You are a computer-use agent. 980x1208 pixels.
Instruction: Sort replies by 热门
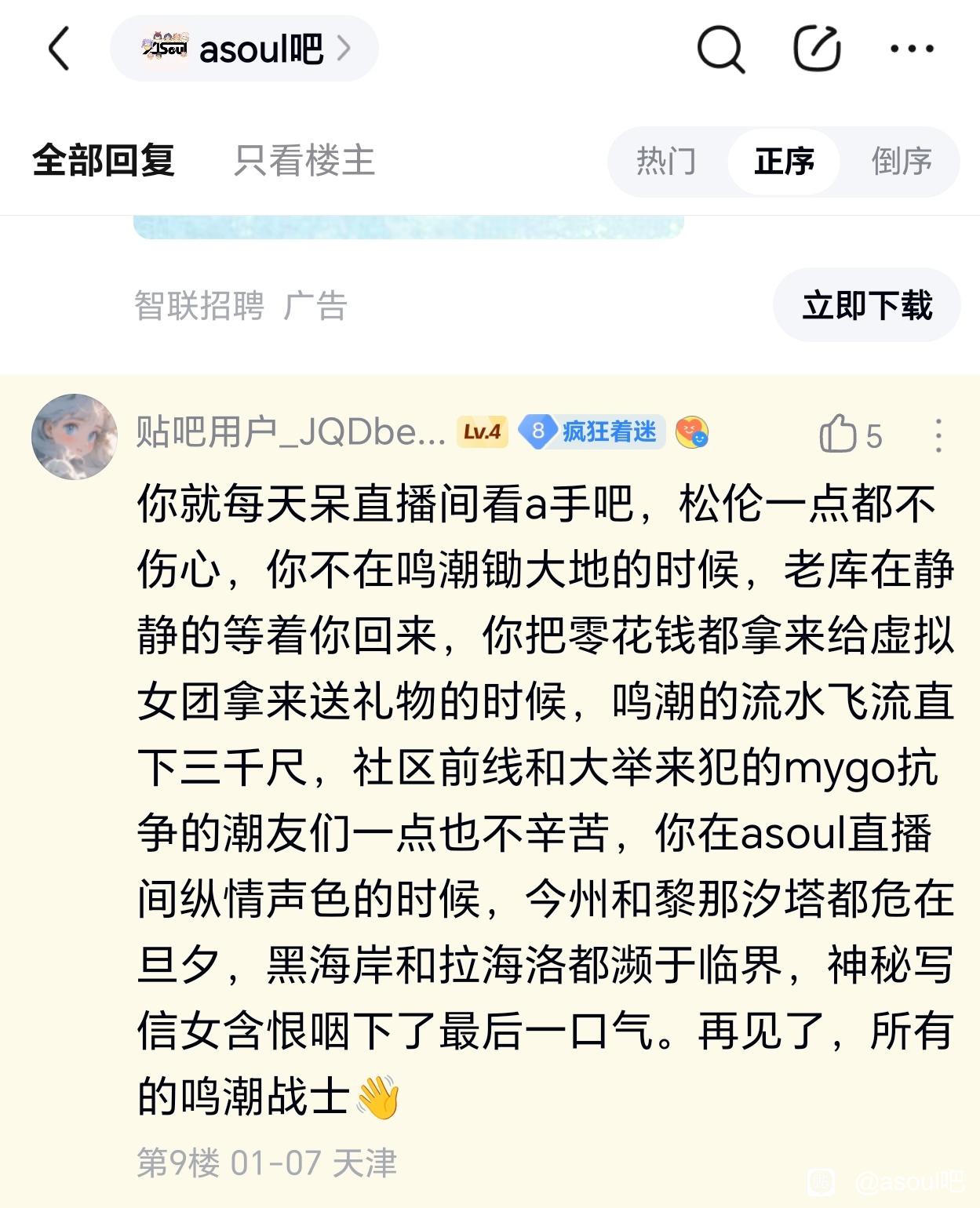(666, 162)
